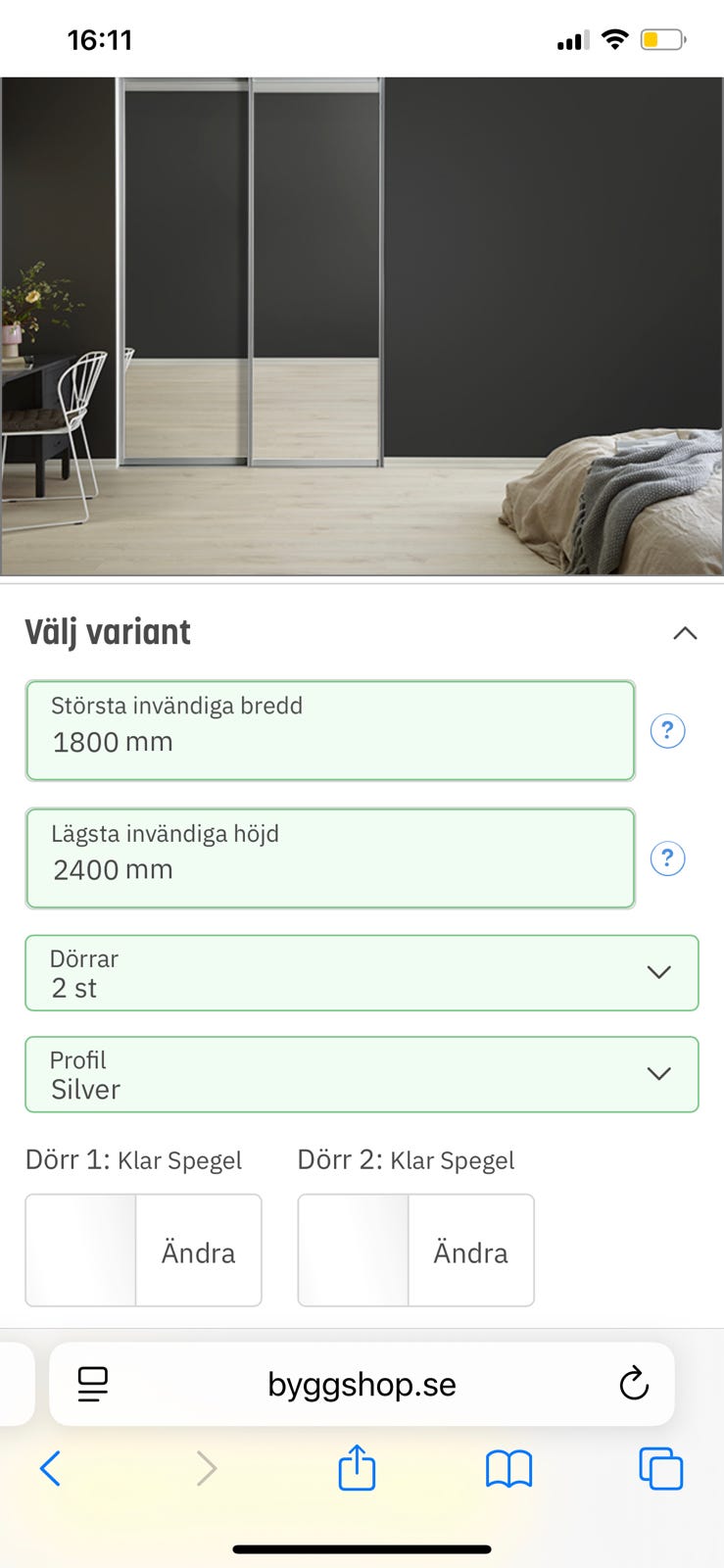Open Safari bookmarks

point(508,1468)
